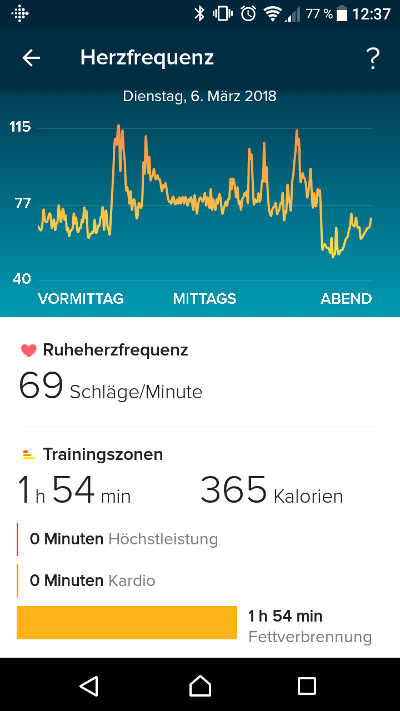Go back using the header arrow
400x711 pixels.
pos(31,58)
